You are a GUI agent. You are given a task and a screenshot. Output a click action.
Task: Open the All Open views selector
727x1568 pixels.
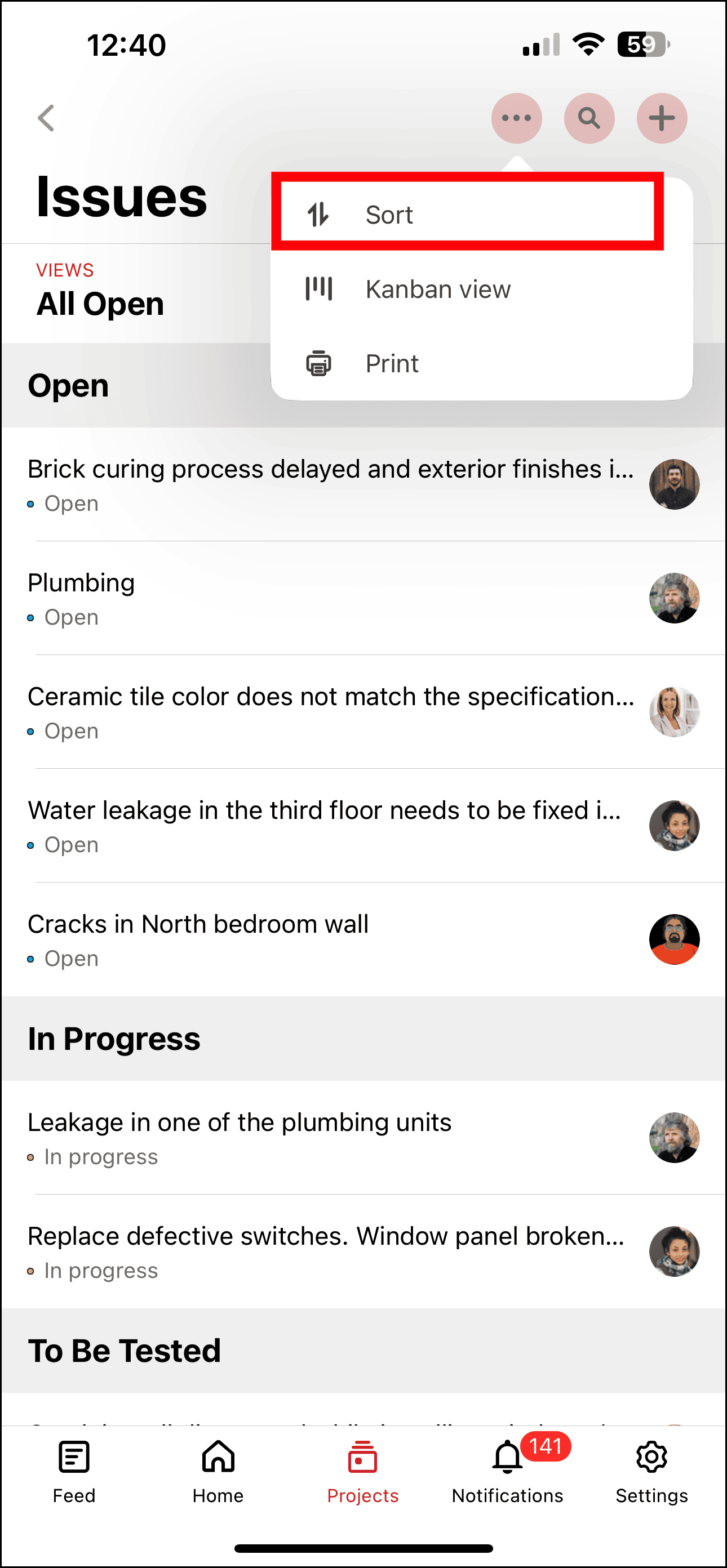(100, 303)
